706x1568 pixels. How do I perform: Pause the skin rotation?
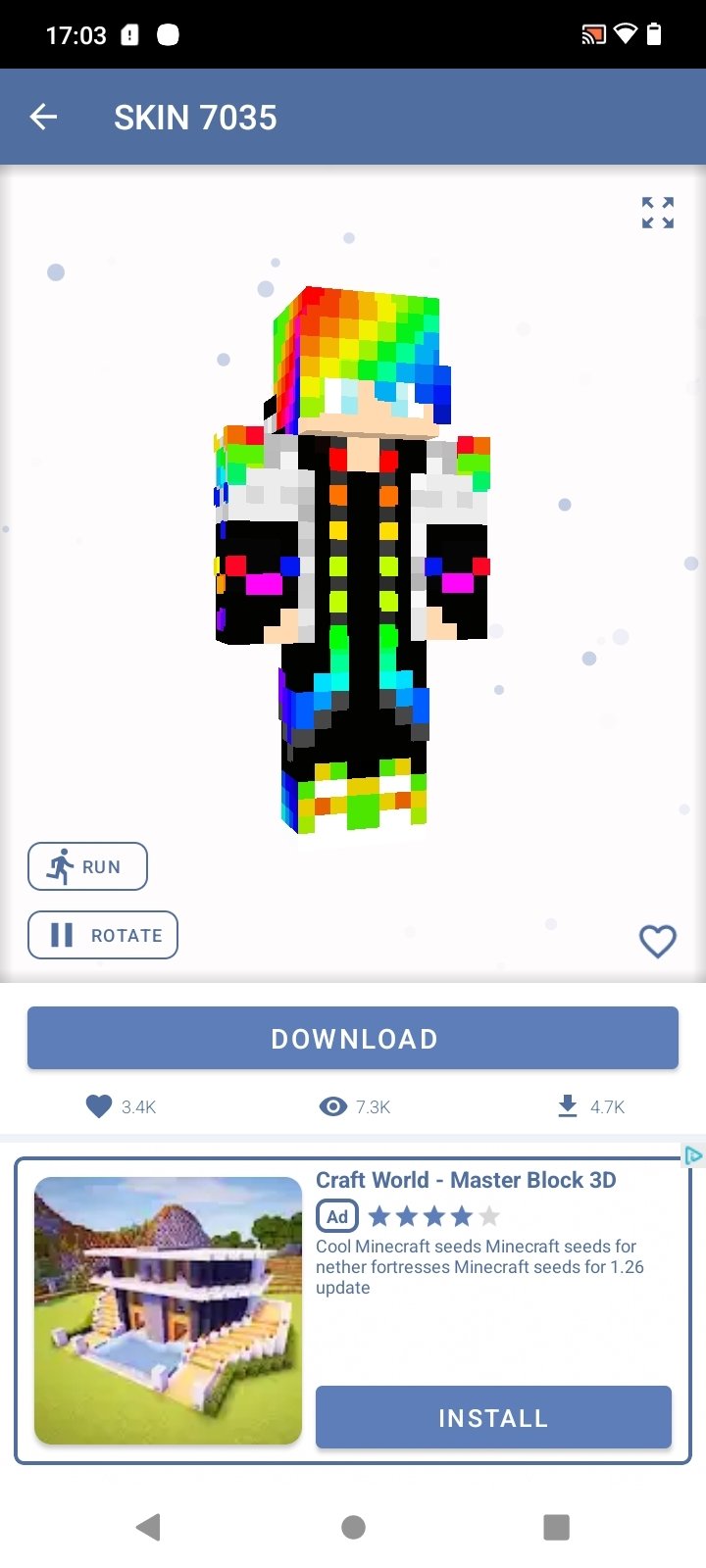103,935
